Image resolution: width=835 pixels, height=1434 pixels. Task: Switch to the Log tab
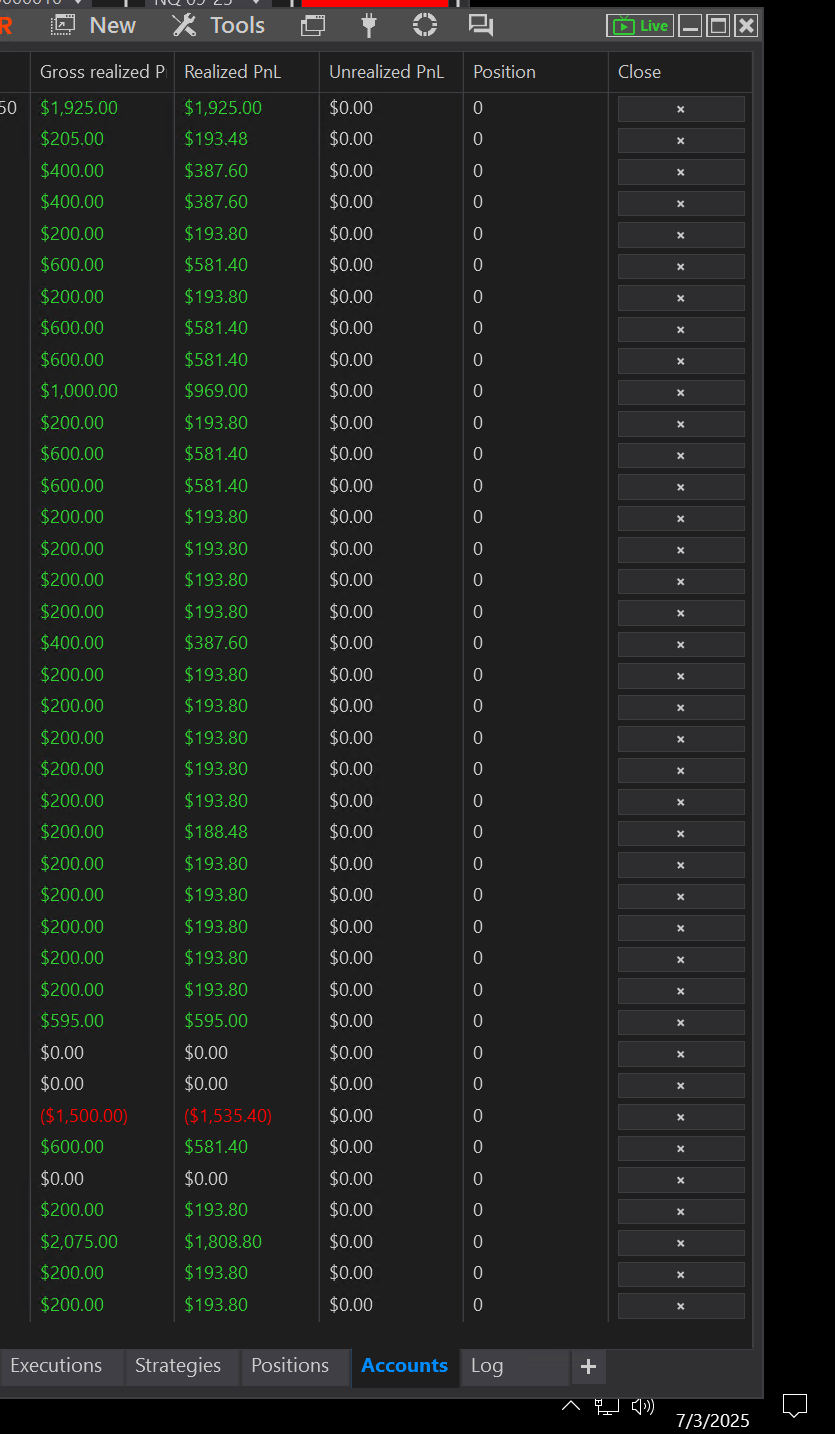(x=487, y=1366)
